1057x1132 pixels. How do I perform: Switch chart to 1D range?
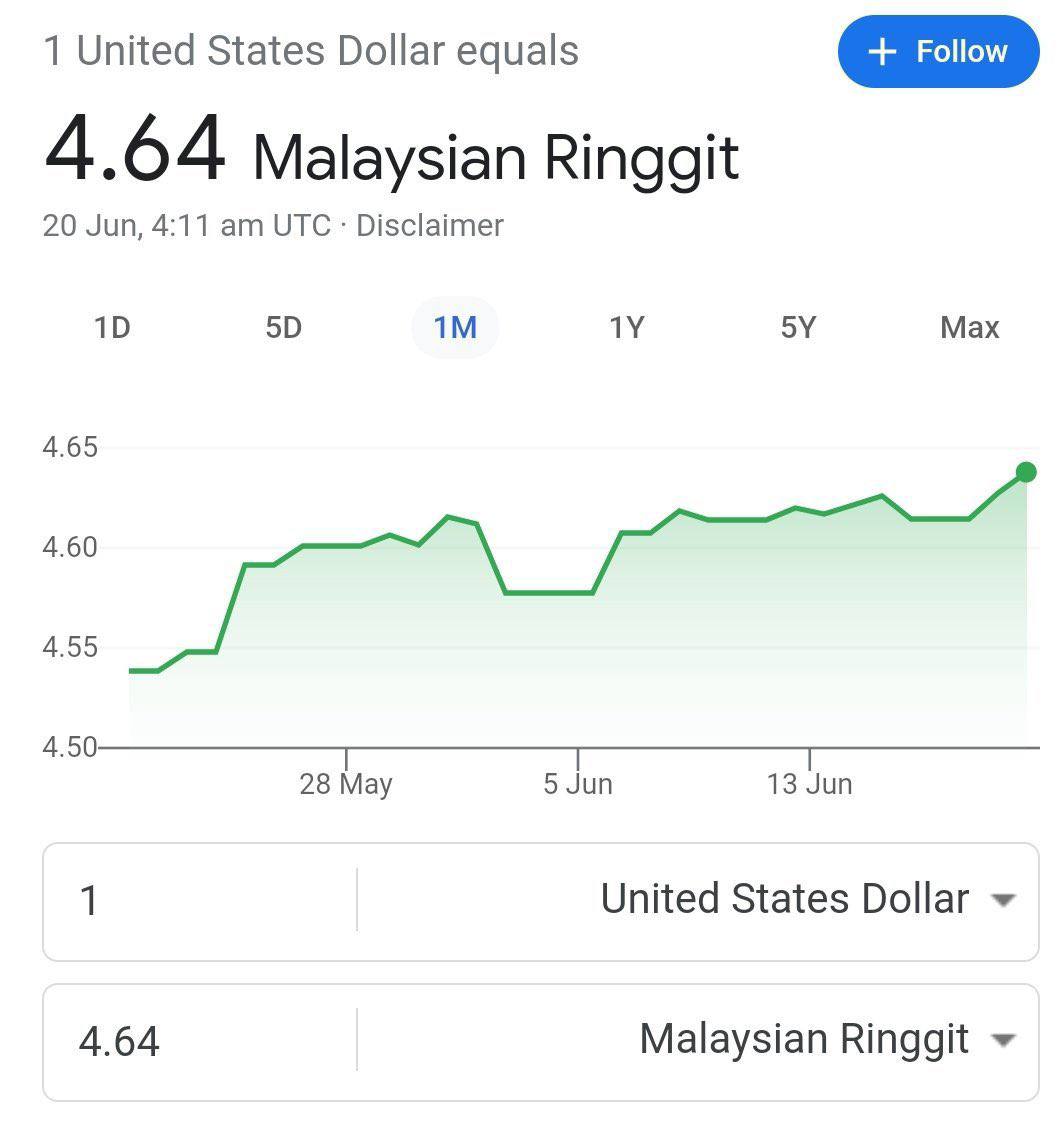[112, 328]
